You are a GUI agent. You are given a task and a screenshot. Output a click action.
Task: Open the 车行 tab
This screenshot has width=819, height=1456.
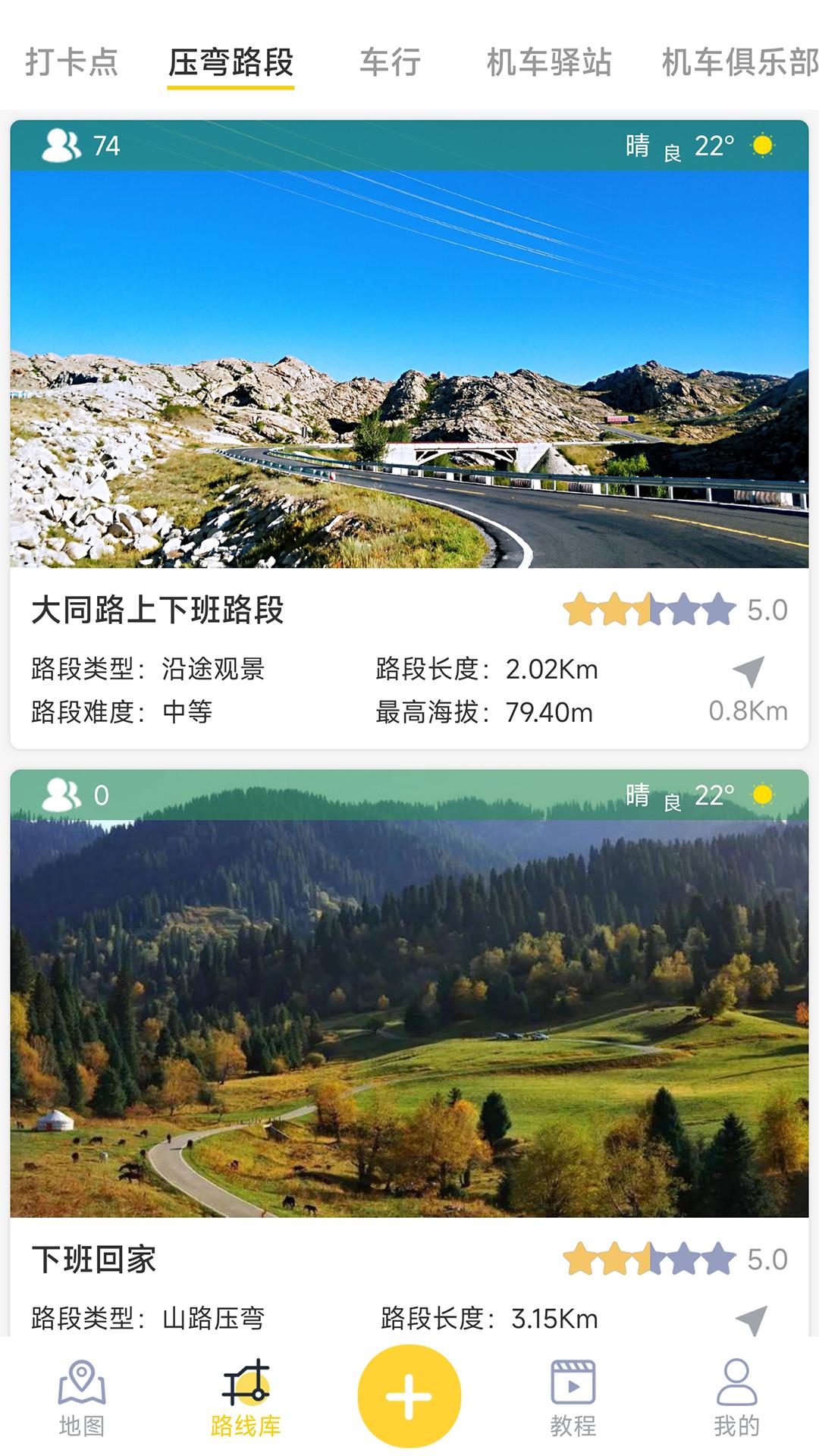click(x=390, y=62)
